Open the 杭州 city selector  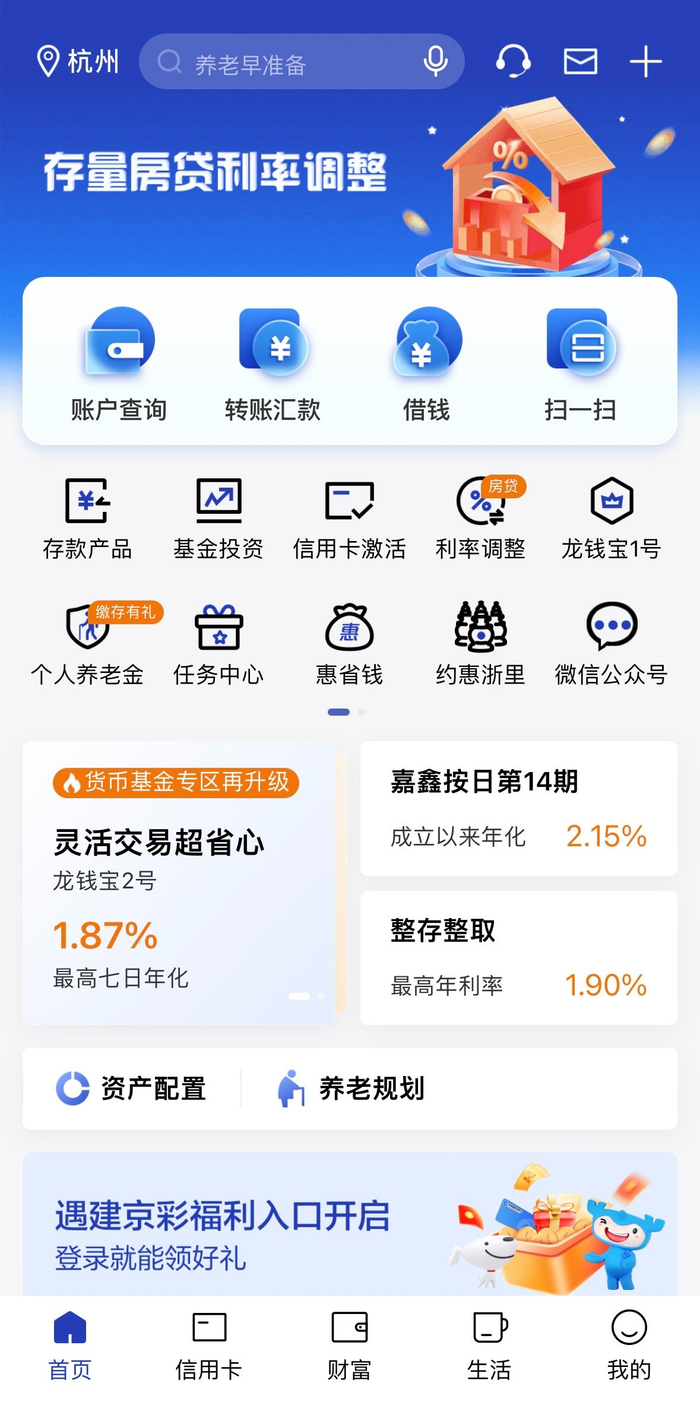coord(78,62)
